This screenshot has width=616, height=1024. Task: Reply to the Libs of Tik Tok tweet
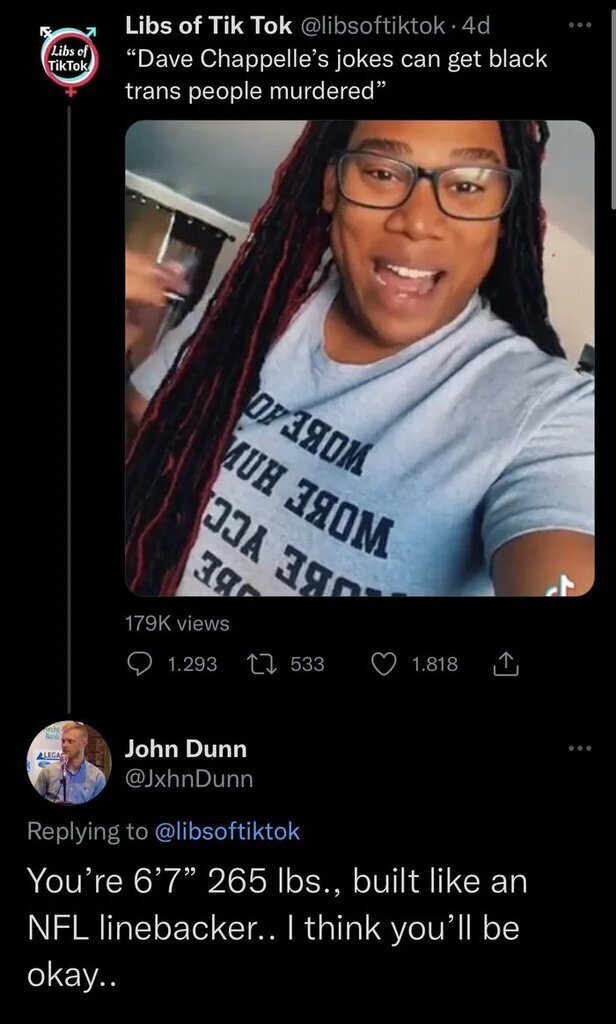[142, 663]
